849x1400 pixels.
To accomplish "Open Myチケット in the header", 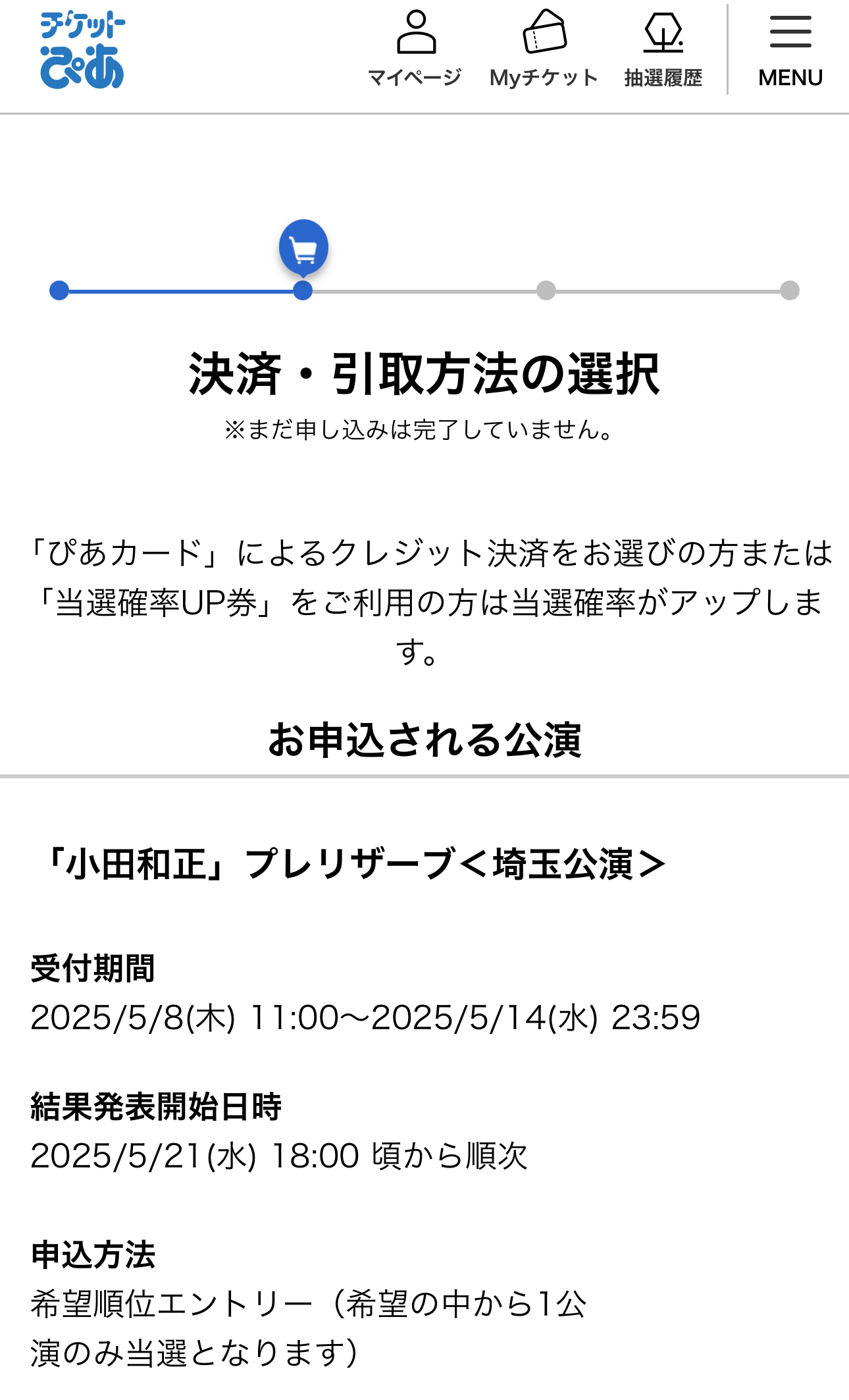I will tap(544, 49).
